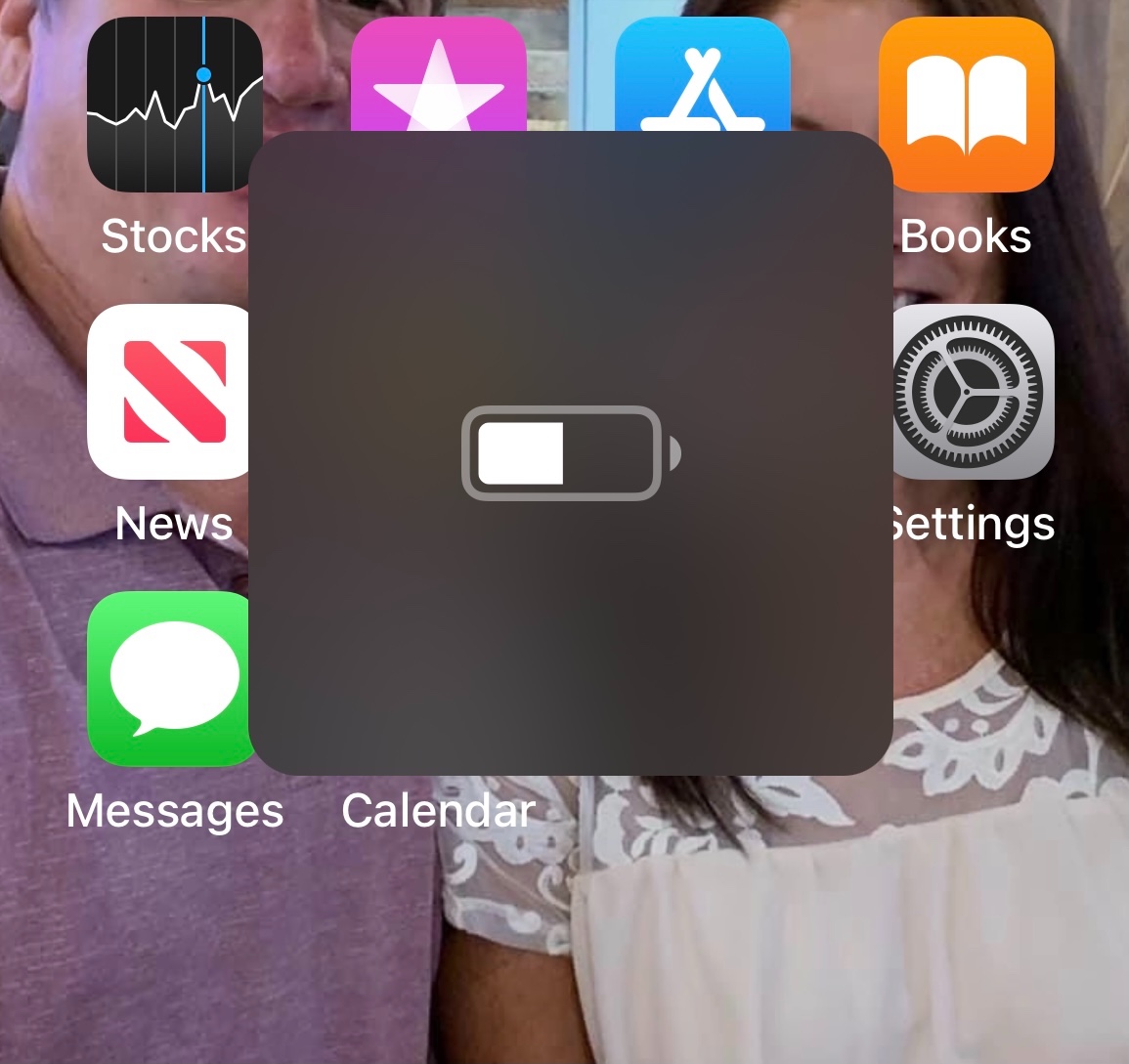This screenshot has width=1129, height=1064.
Task: Launch the App Store
Action: 703,74
